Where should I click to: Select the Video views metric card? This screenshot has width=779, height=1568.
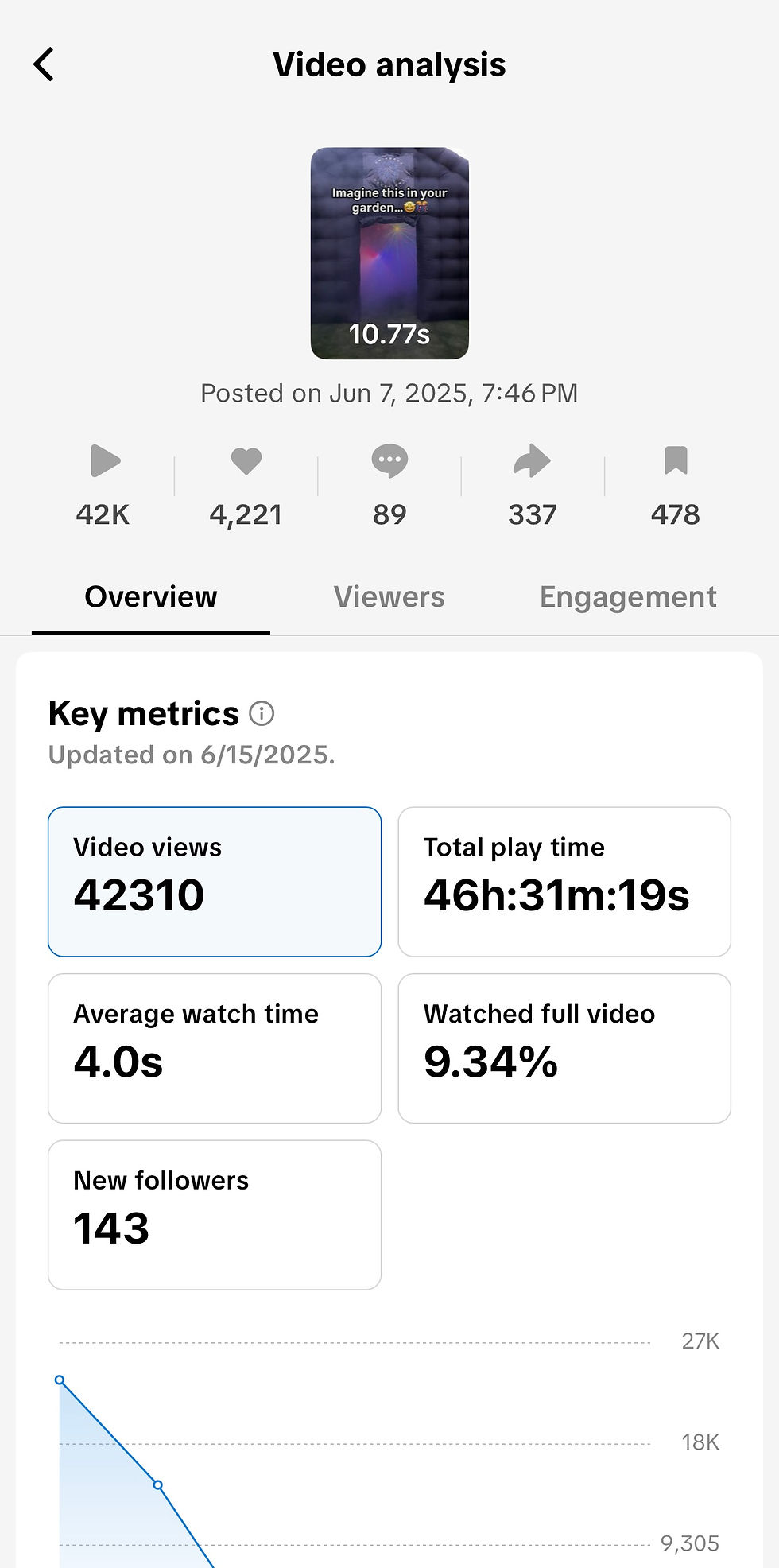215,881
